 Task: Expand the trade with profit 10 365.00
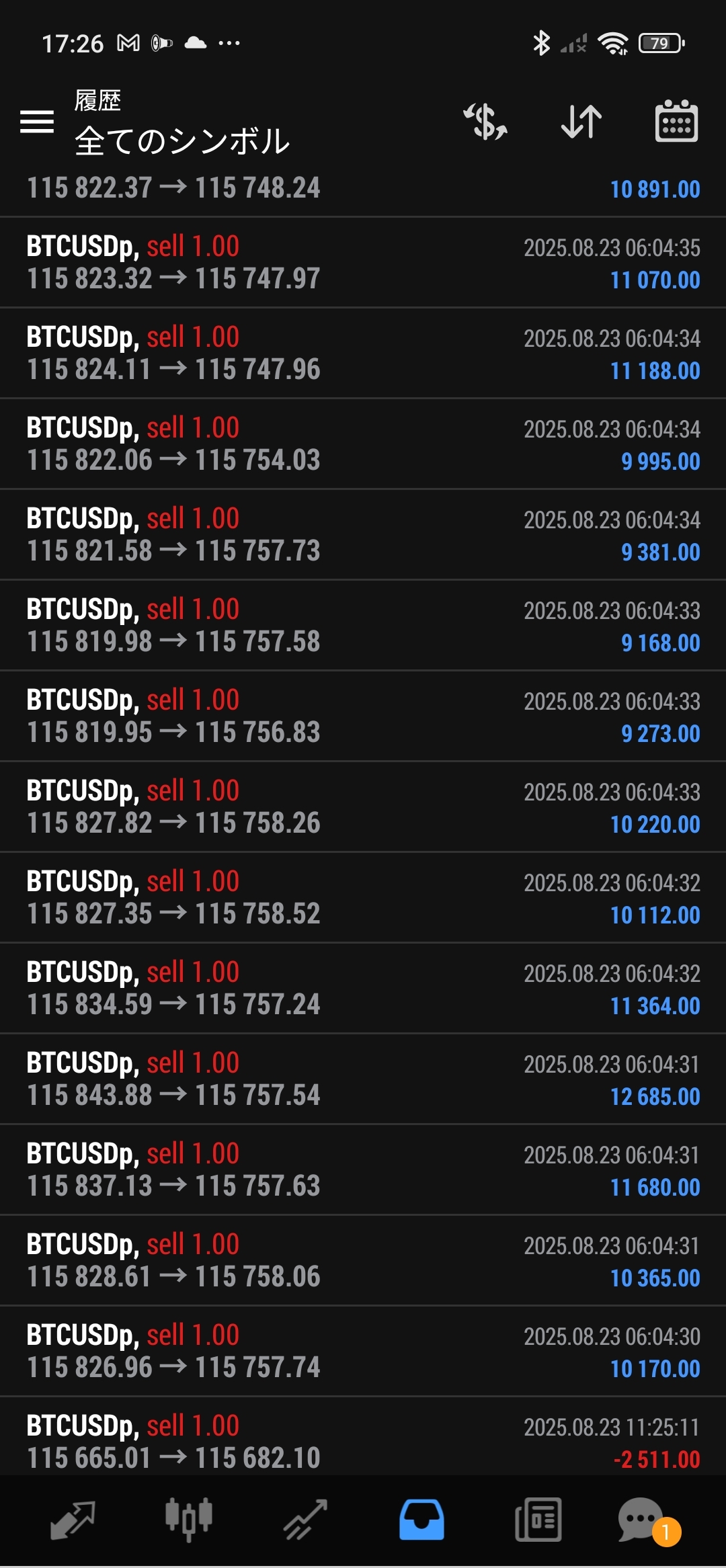click(x=363, y=1261)
